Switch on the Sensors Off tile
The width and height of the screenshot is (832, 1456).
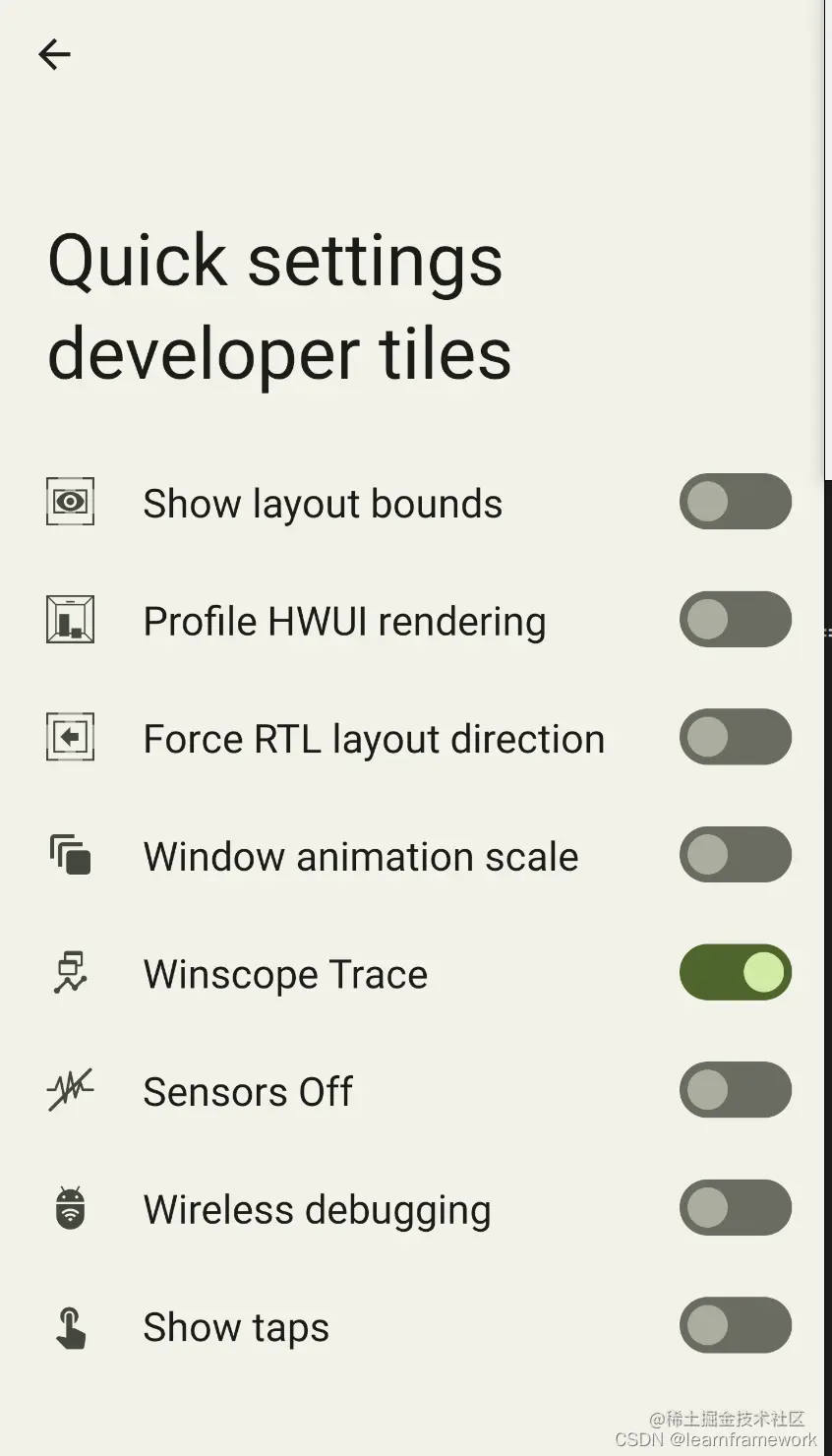coord(735,1090)
